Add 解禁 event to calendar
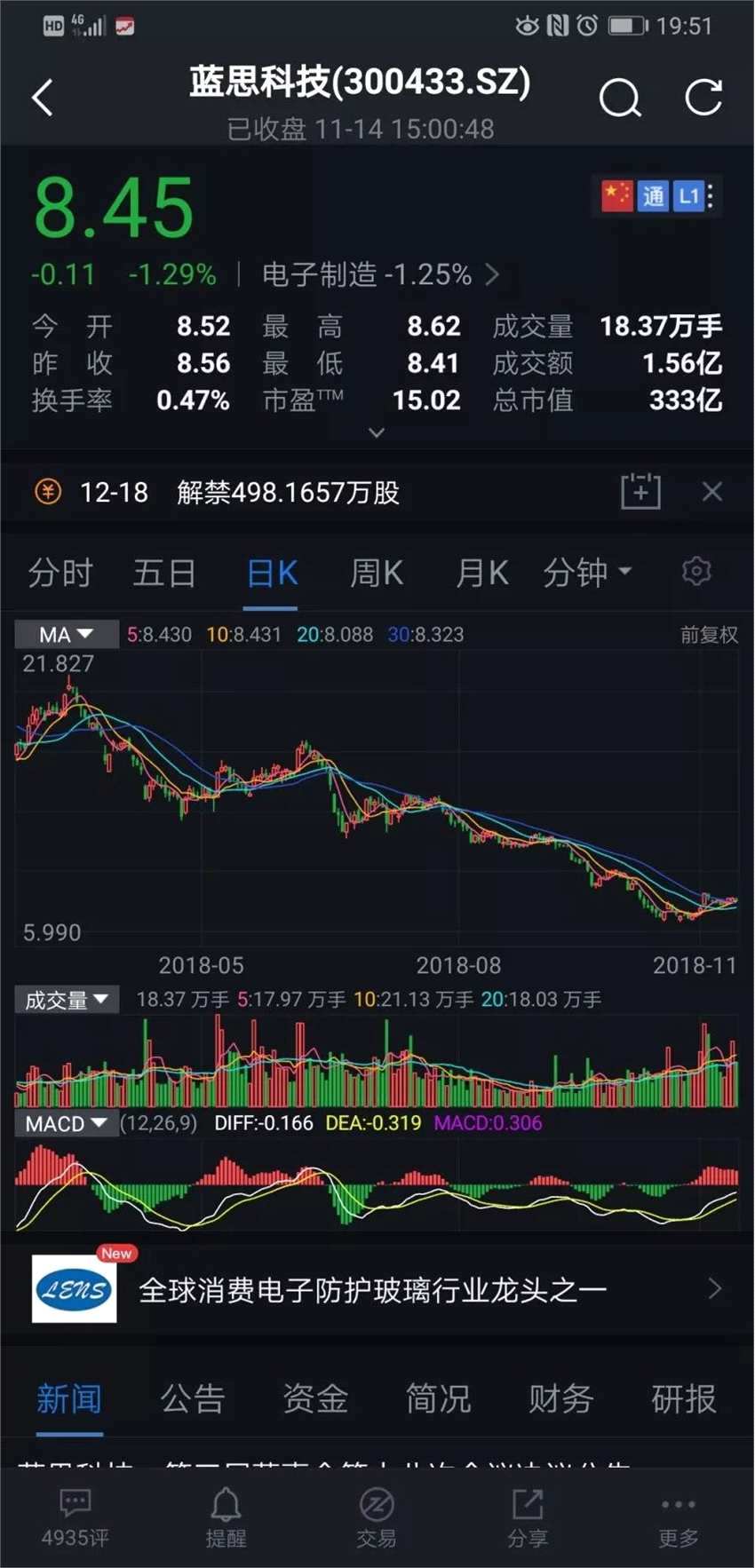The height and width of the screenshot is (1568, 755). pos(640,491)
